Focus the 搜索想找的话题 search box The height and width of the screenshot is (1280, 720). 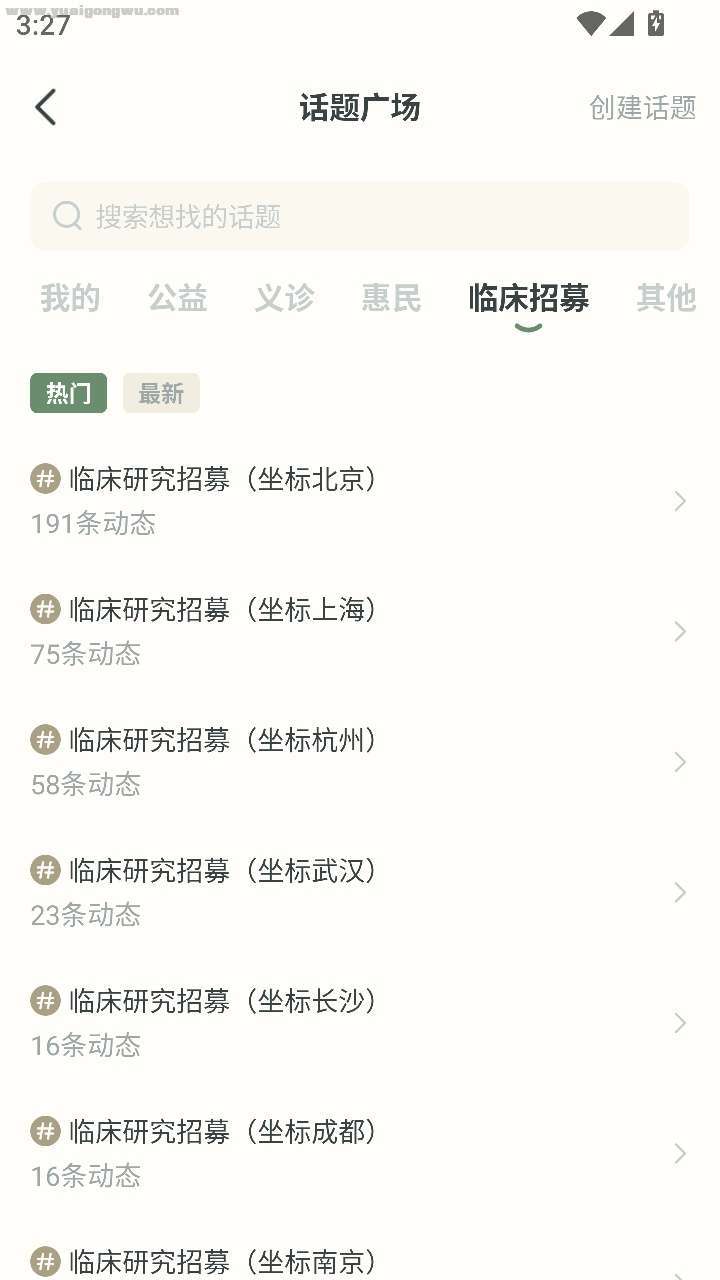point(360,216)
